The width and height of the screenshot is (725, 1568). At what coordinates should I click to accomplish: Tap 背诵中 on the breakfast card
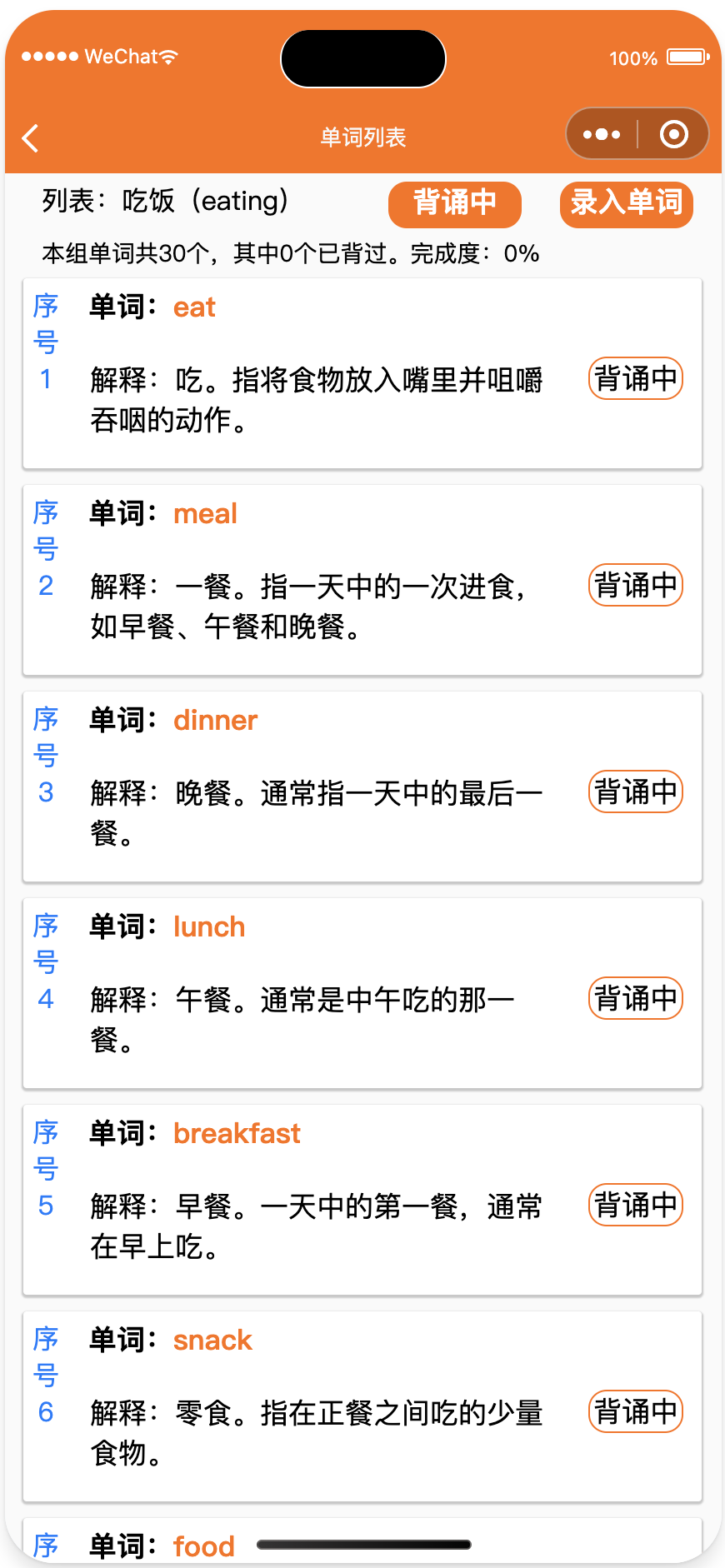tap(635, 1206)
